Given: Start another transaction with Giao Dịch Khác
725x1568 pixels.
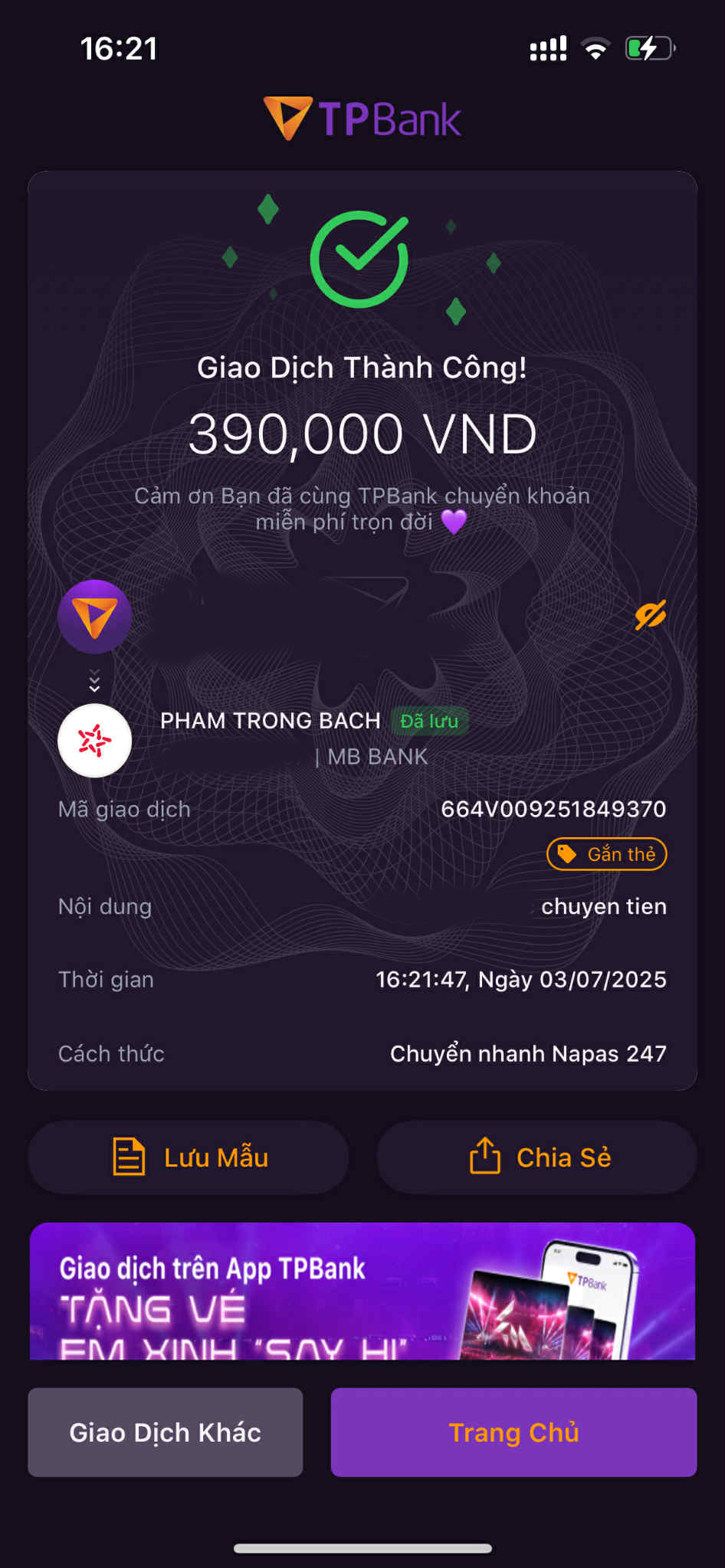Looking at the screenshot, I should [x=166, y=1432].
